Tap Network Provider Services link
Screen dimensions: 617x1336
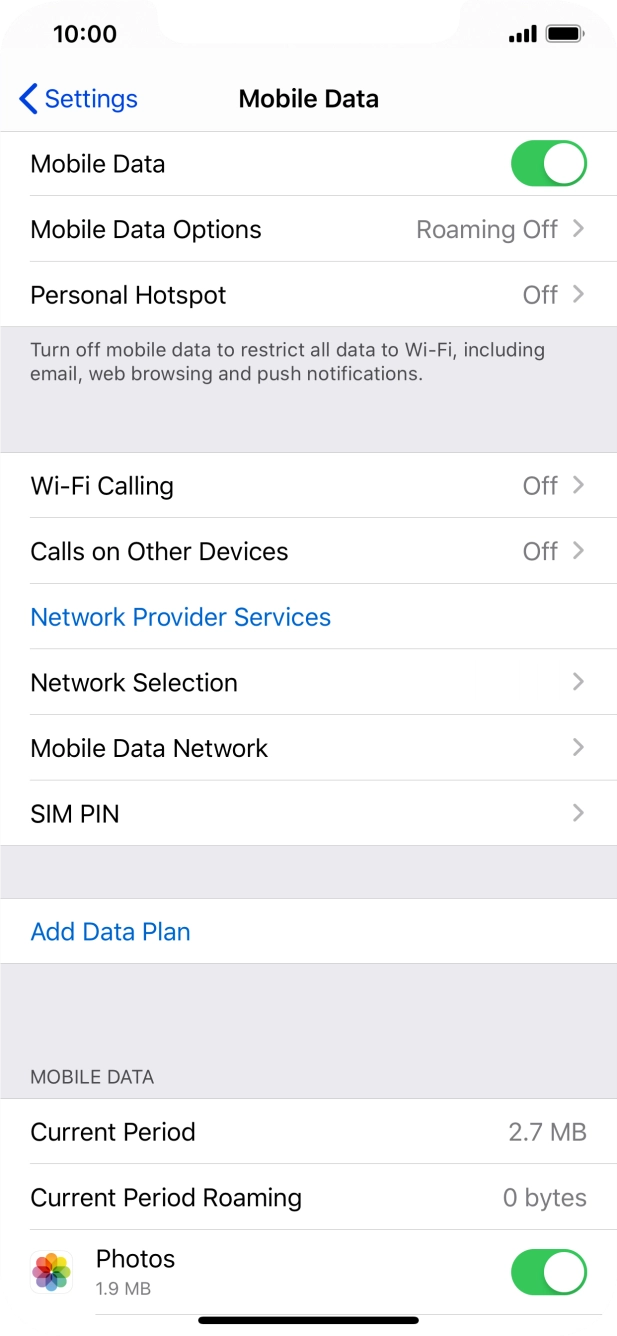(181, 617)
